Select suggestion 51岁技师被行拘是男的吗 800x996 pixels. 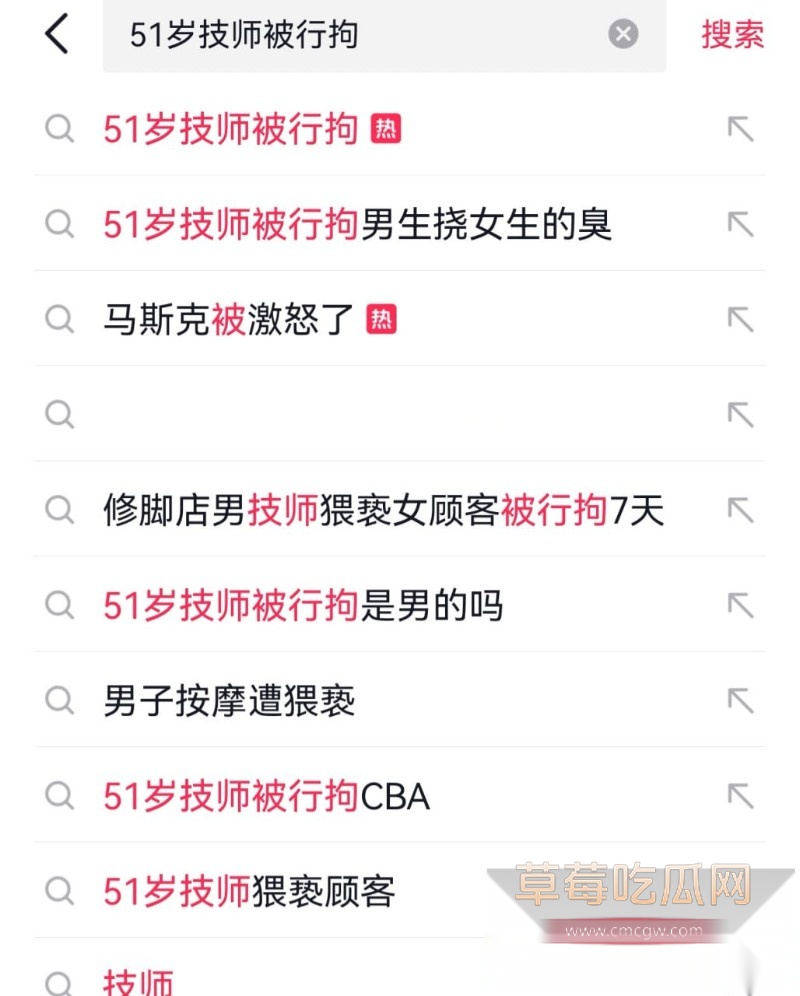click(305, 606)
